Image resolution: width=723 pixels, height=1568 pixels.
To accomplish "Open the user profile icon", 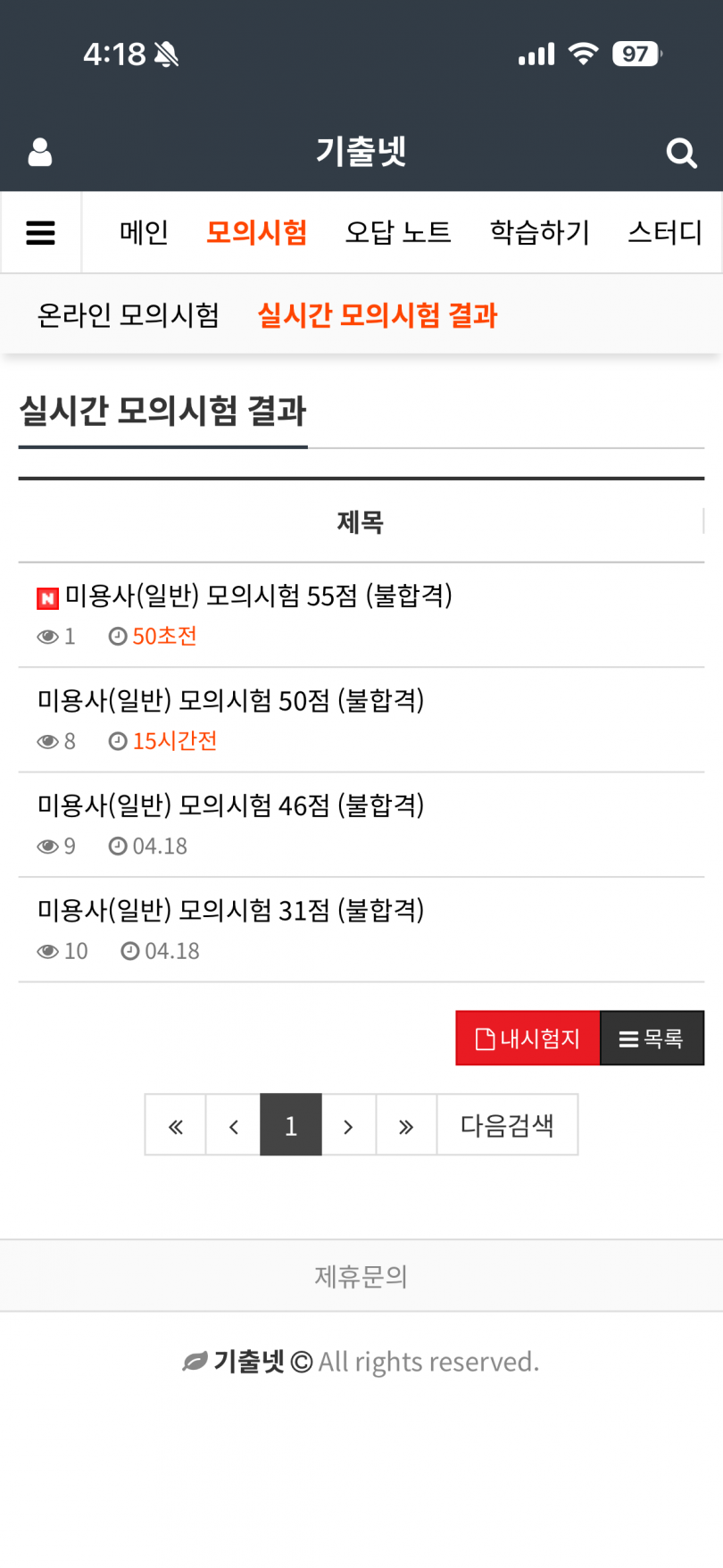I will (40, 152).
